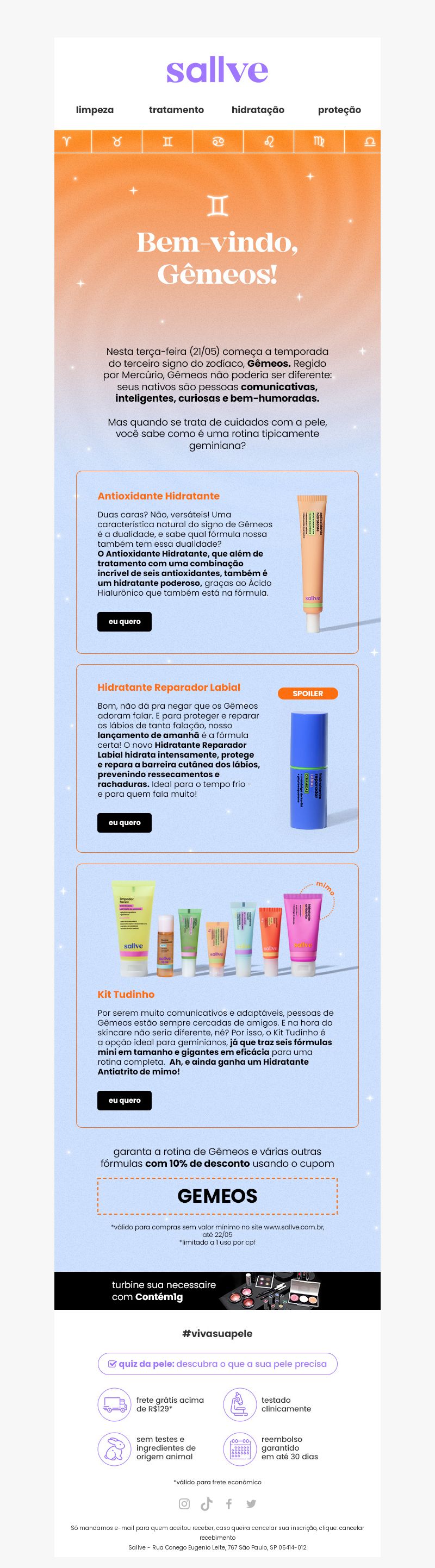Screen dimensions: 435x1568
Task: Tap 'eu quero' for Hidratante Reparador Labial
Action: pos(125,822)
